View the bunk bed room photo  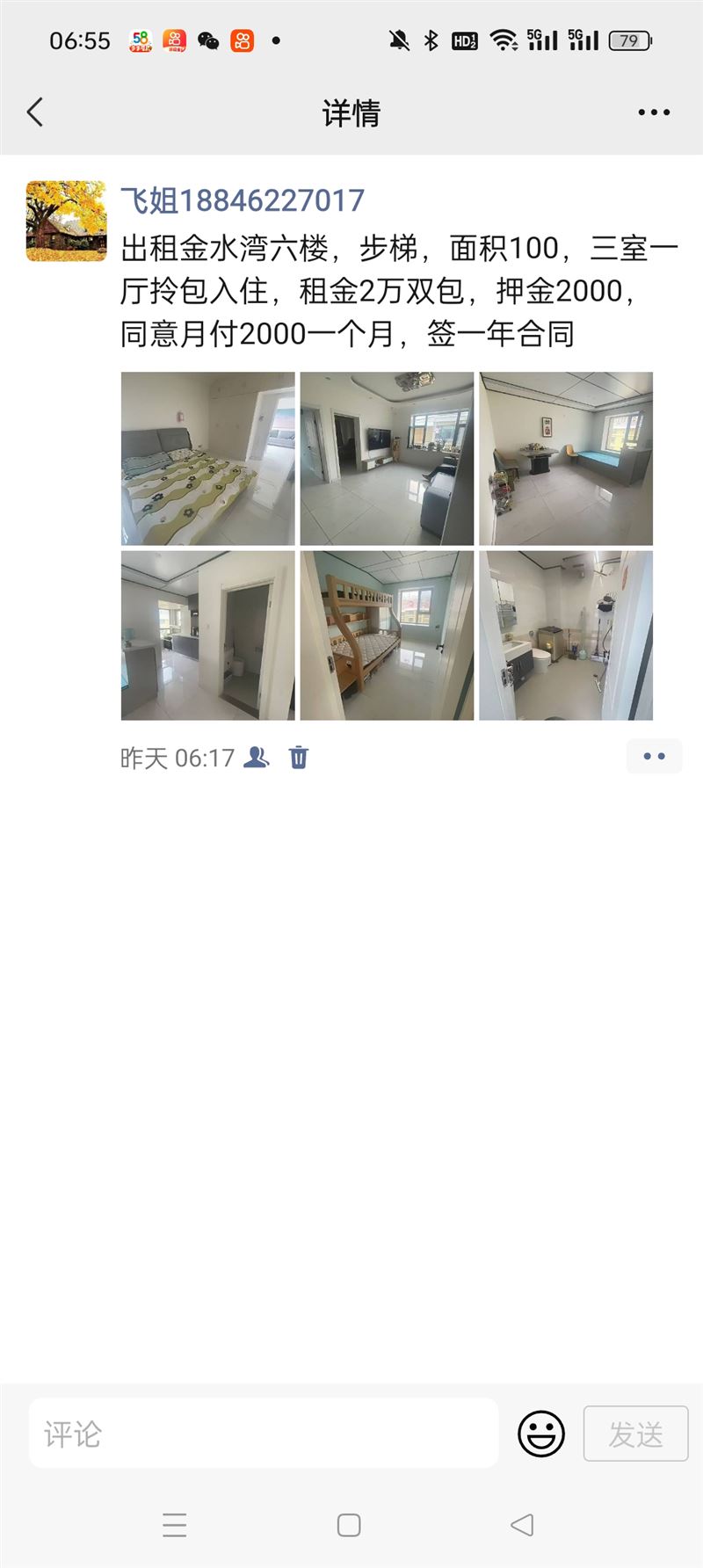click(387, 635)
